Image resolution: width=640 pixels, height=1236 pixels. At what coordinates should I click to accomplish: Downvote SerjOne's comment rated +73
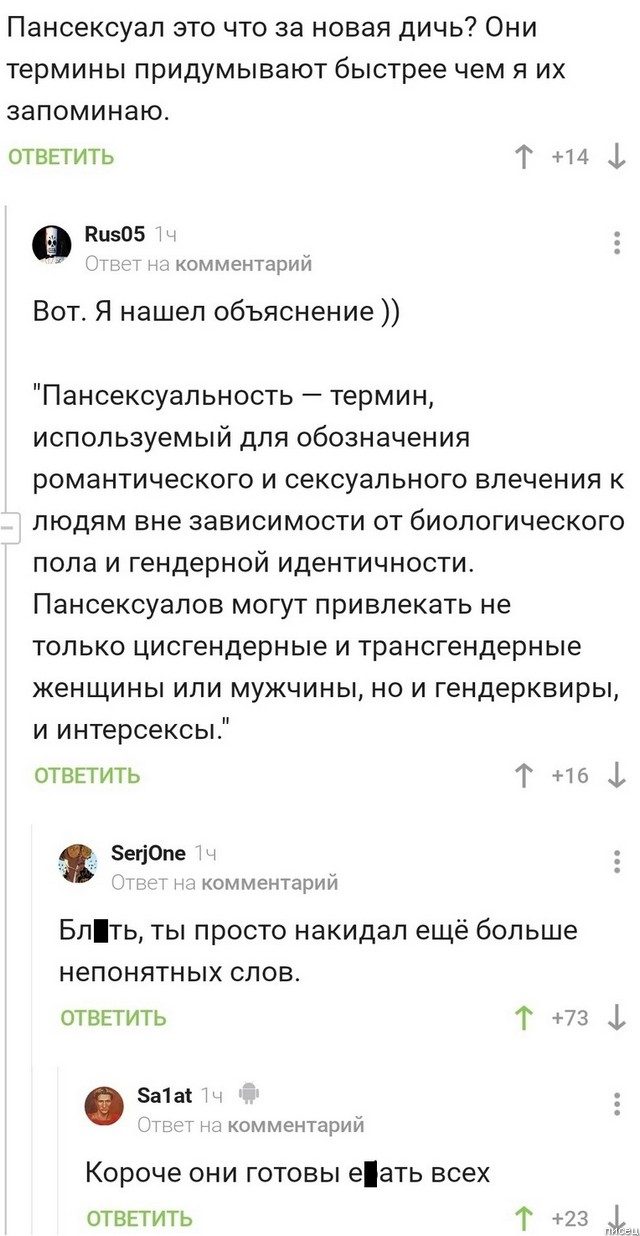click(x=617, y=1018)
